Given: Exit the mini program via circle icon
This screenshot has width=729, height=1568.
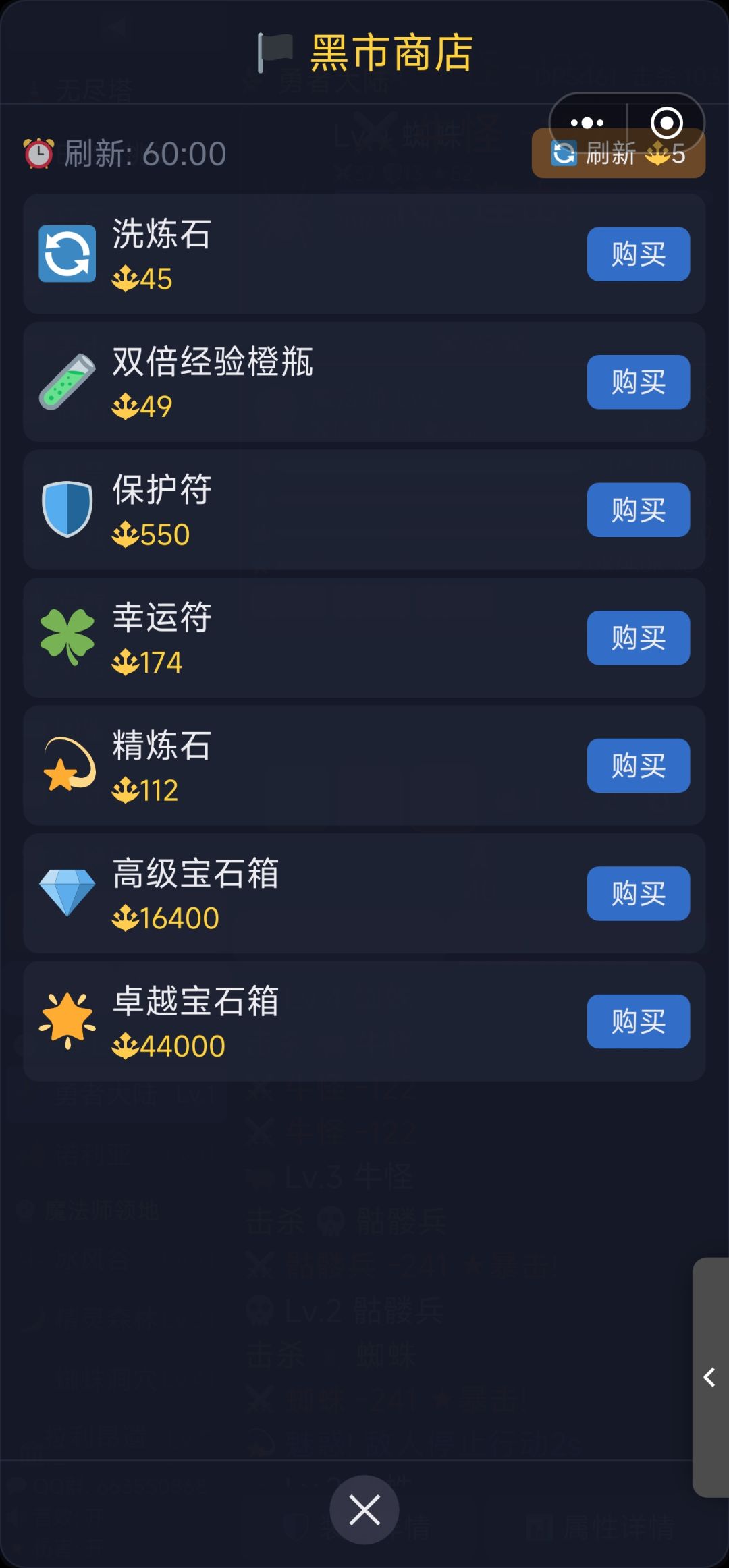Looking at the screenshot, I should tap(666, 123).
